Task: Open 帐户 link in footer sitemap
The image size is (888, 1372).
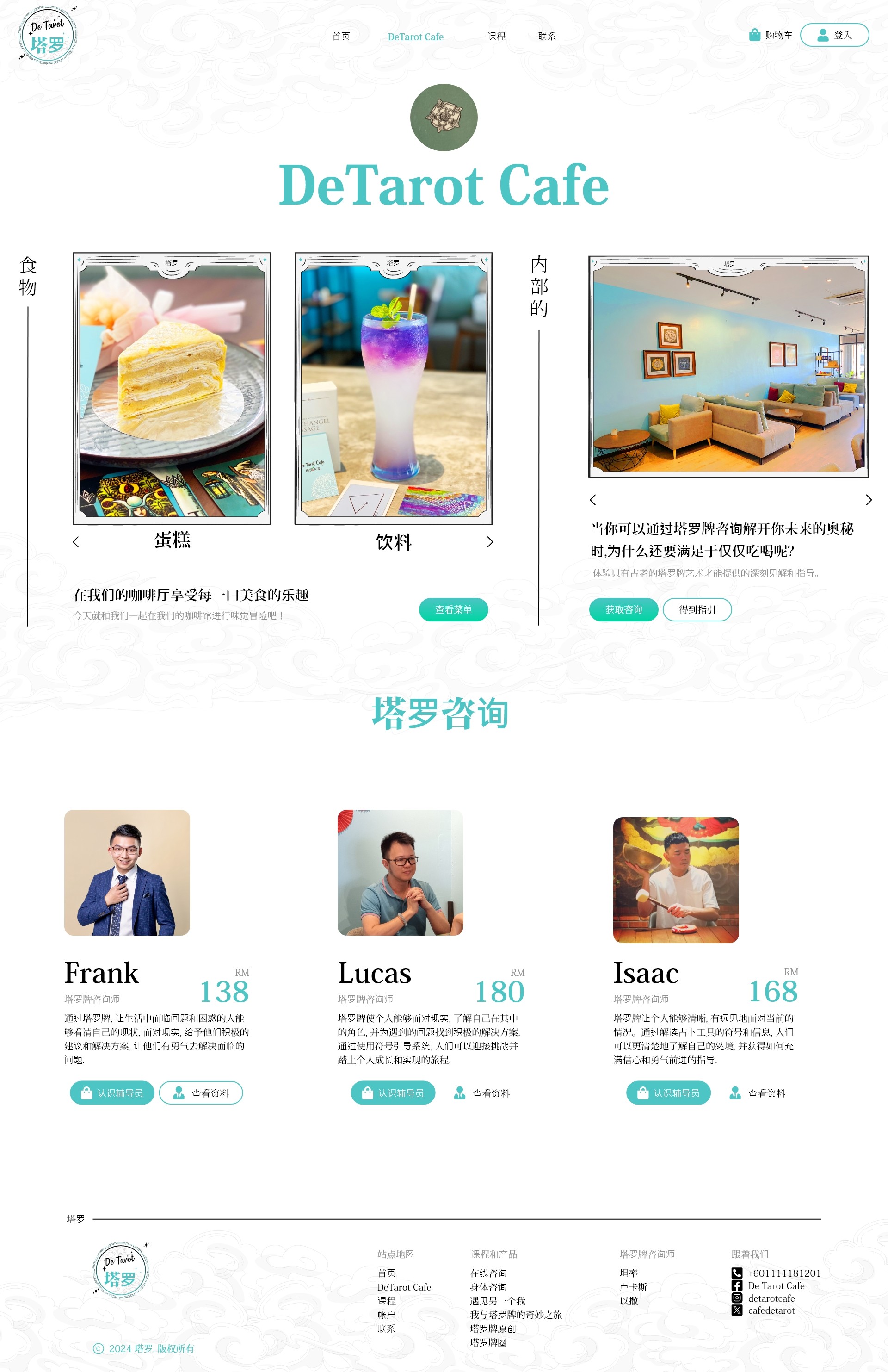Action: click(x=386, y=1314)
